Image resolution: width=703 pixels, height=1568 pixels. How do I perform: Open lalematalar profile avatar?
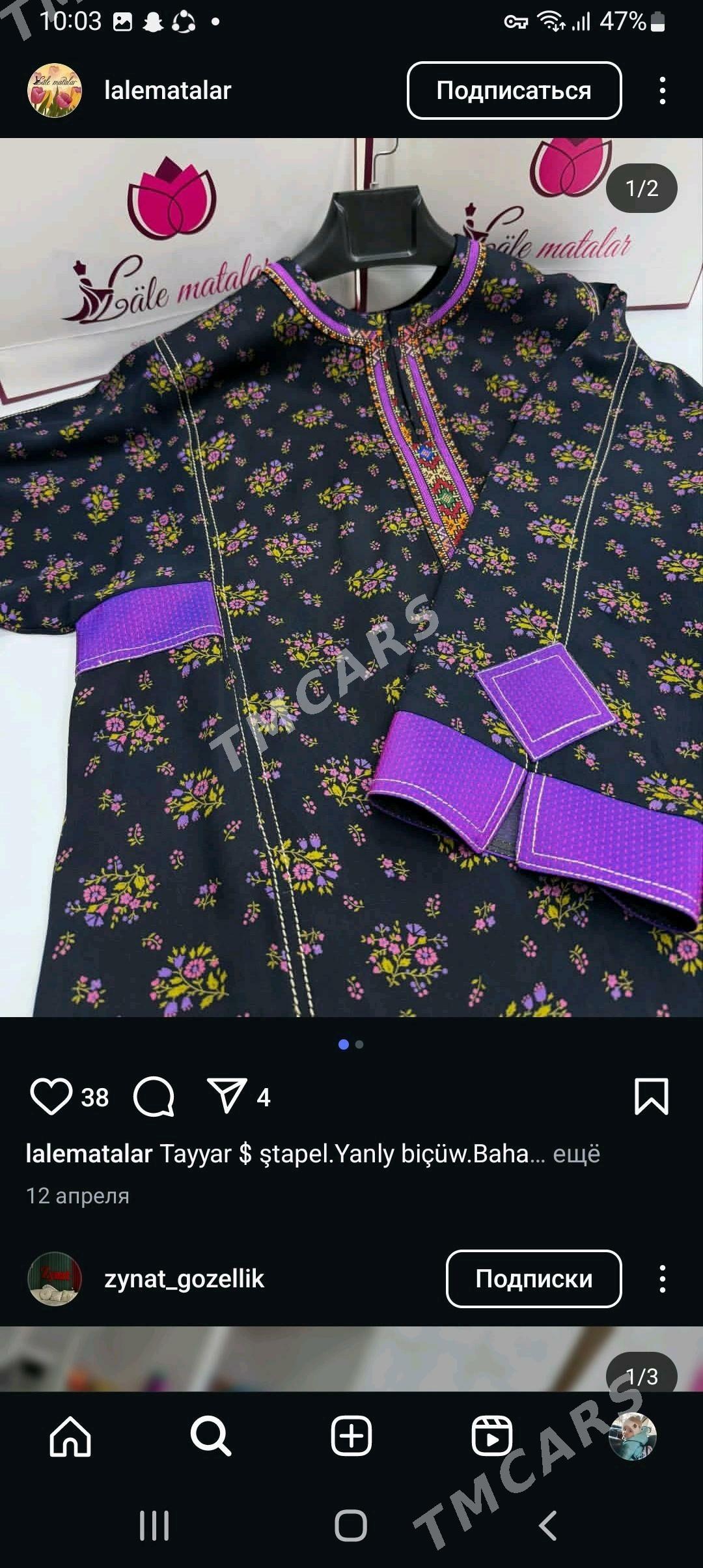[x=55, y=91]
